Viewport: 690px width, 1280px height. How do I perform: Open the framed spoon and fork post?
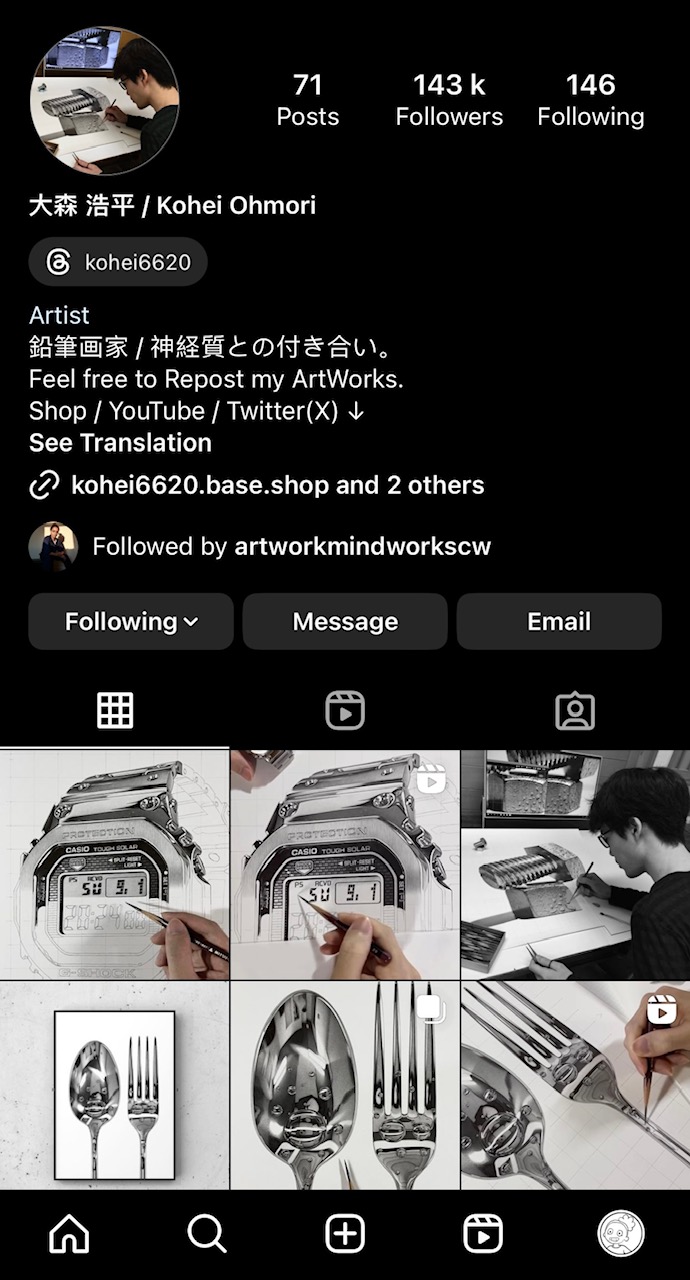114,1085
